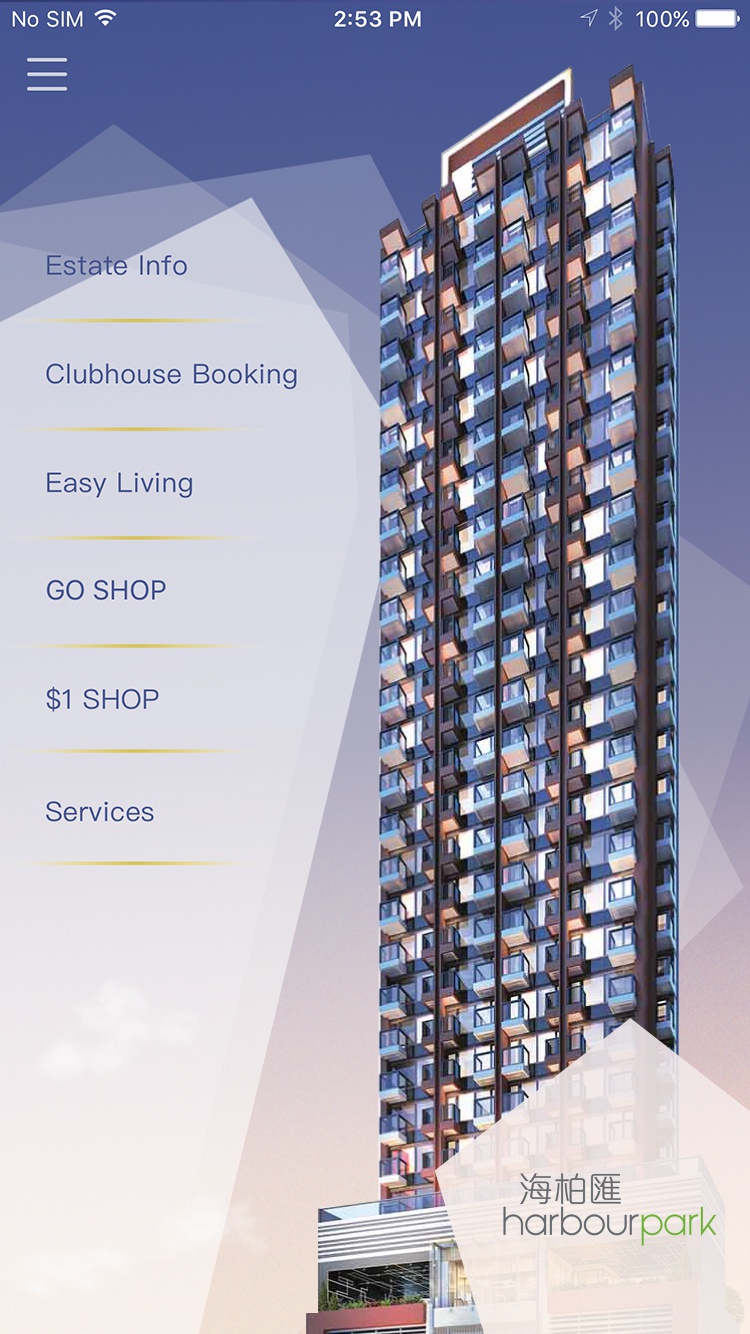Go to Clubhouse Booking
750x1334 pixels.
coord(171,375)
